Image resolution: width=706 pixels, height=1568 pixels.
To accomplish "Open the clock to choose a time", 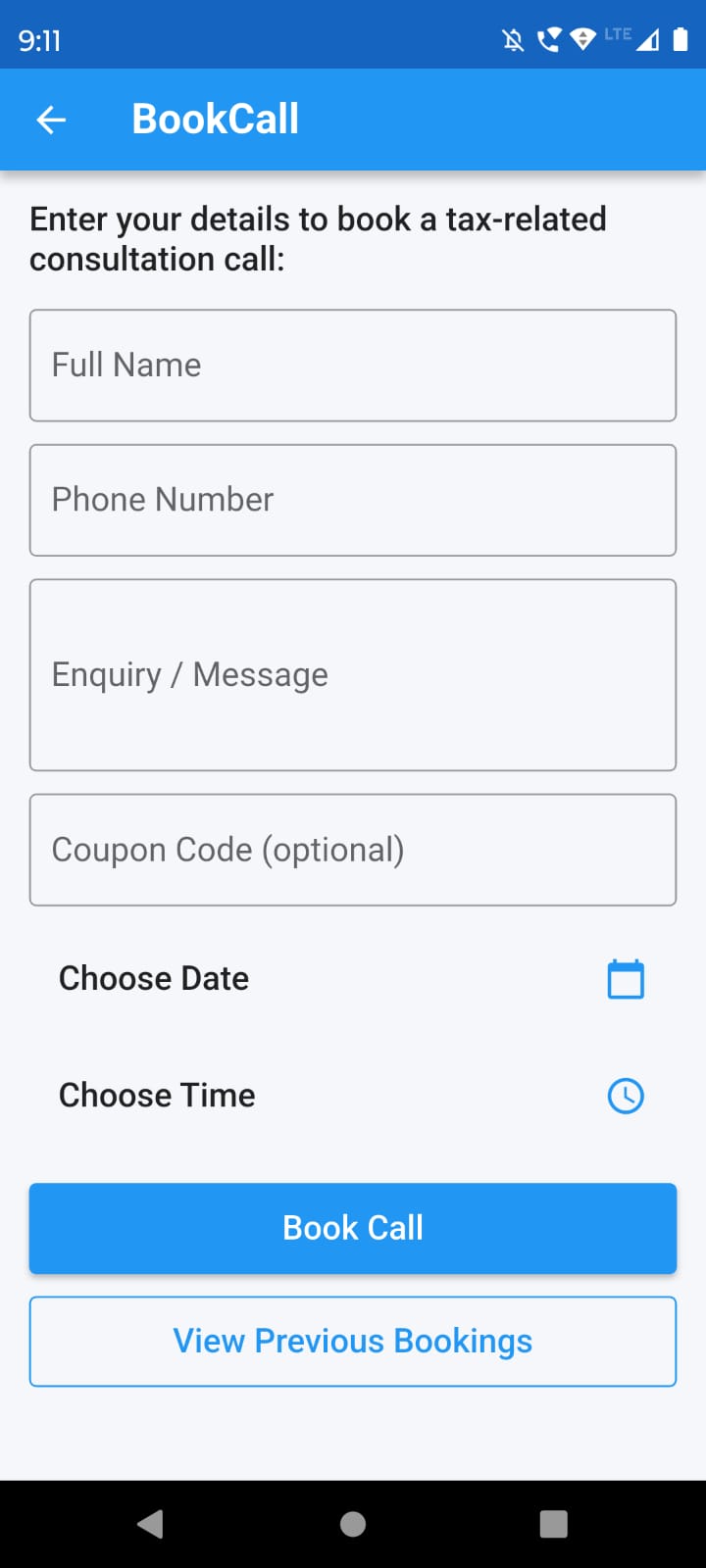I will click(626, 1096).
